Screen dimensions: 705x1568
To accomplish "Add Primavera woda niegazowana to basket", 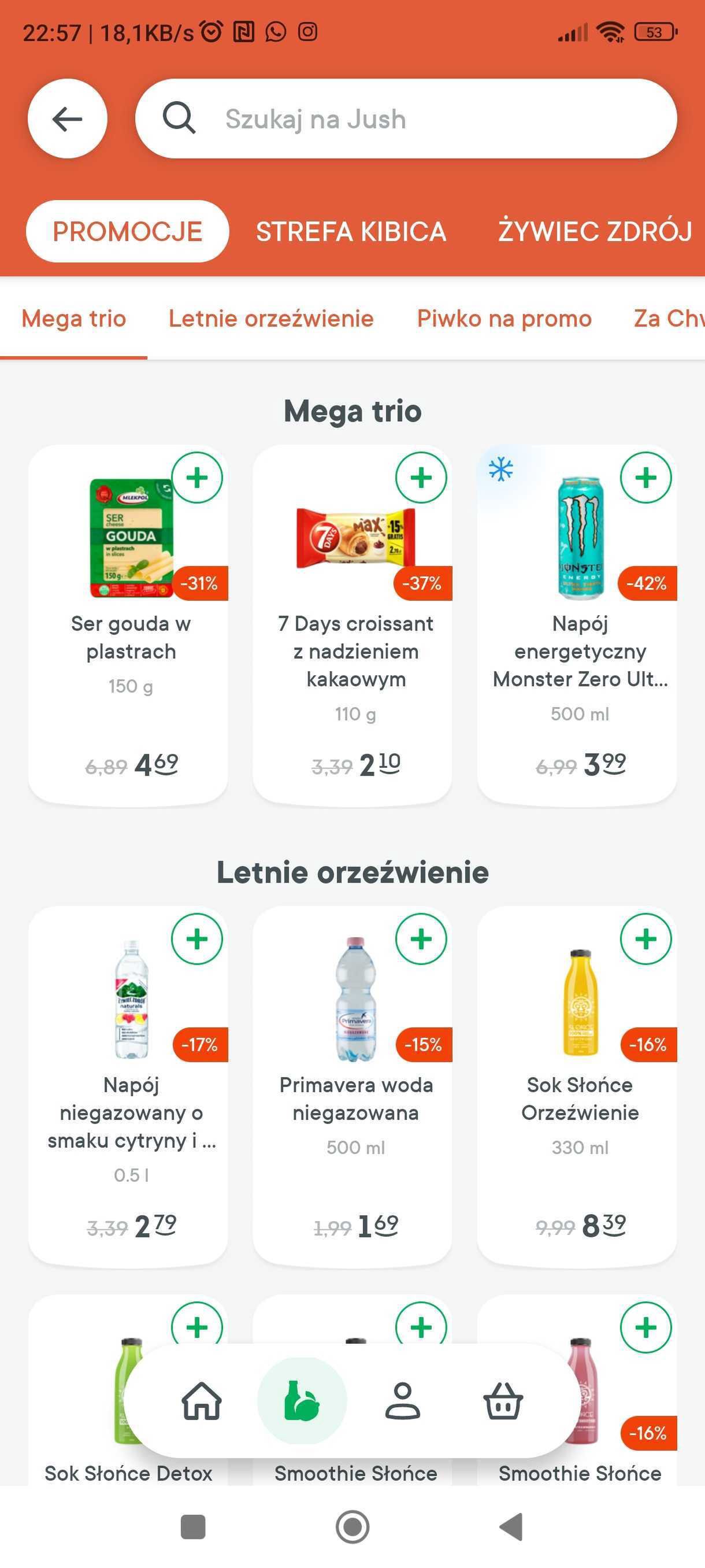I will pos(421,938).
